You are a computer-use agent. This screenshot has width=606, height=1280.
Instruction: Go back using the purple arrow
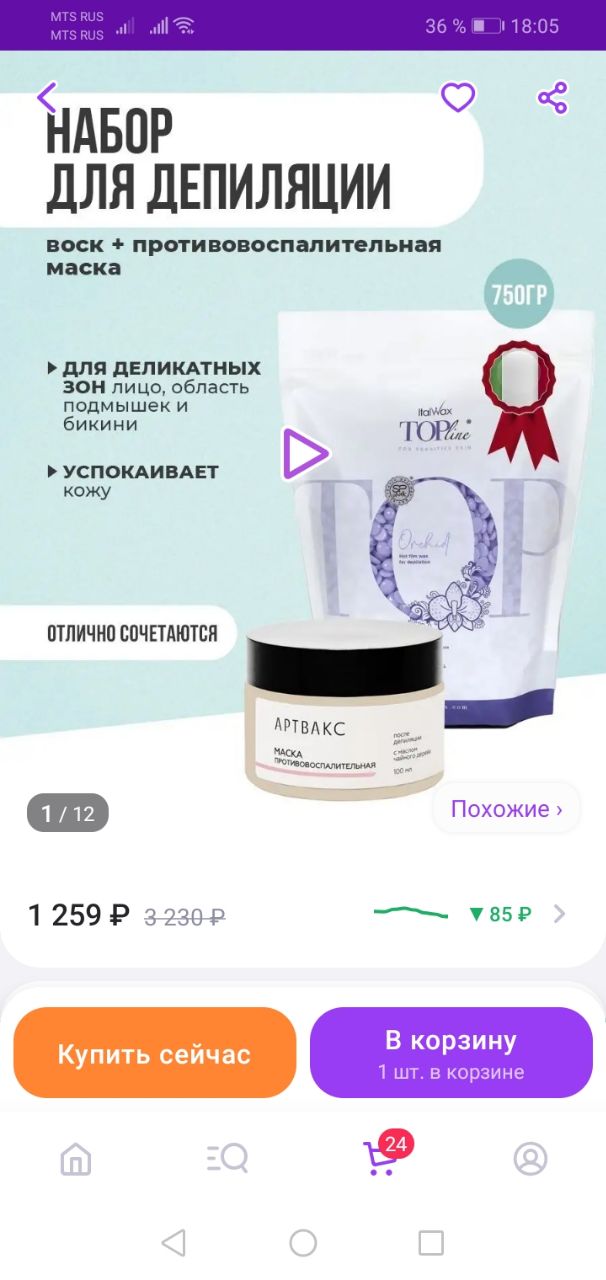click(x=46, y=98)
